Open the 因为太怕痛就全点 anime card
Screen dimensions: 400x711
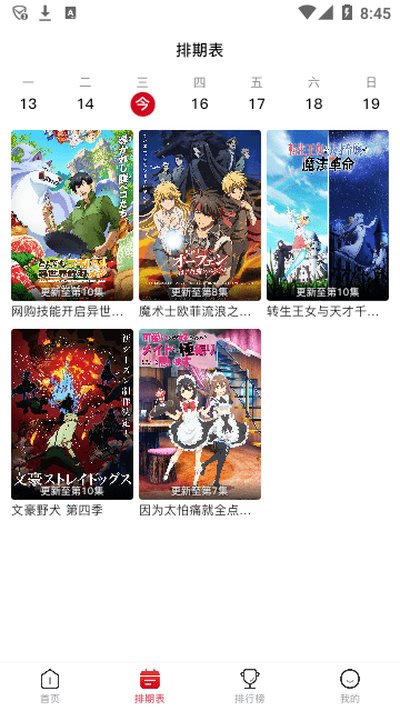tap(200, 423)
